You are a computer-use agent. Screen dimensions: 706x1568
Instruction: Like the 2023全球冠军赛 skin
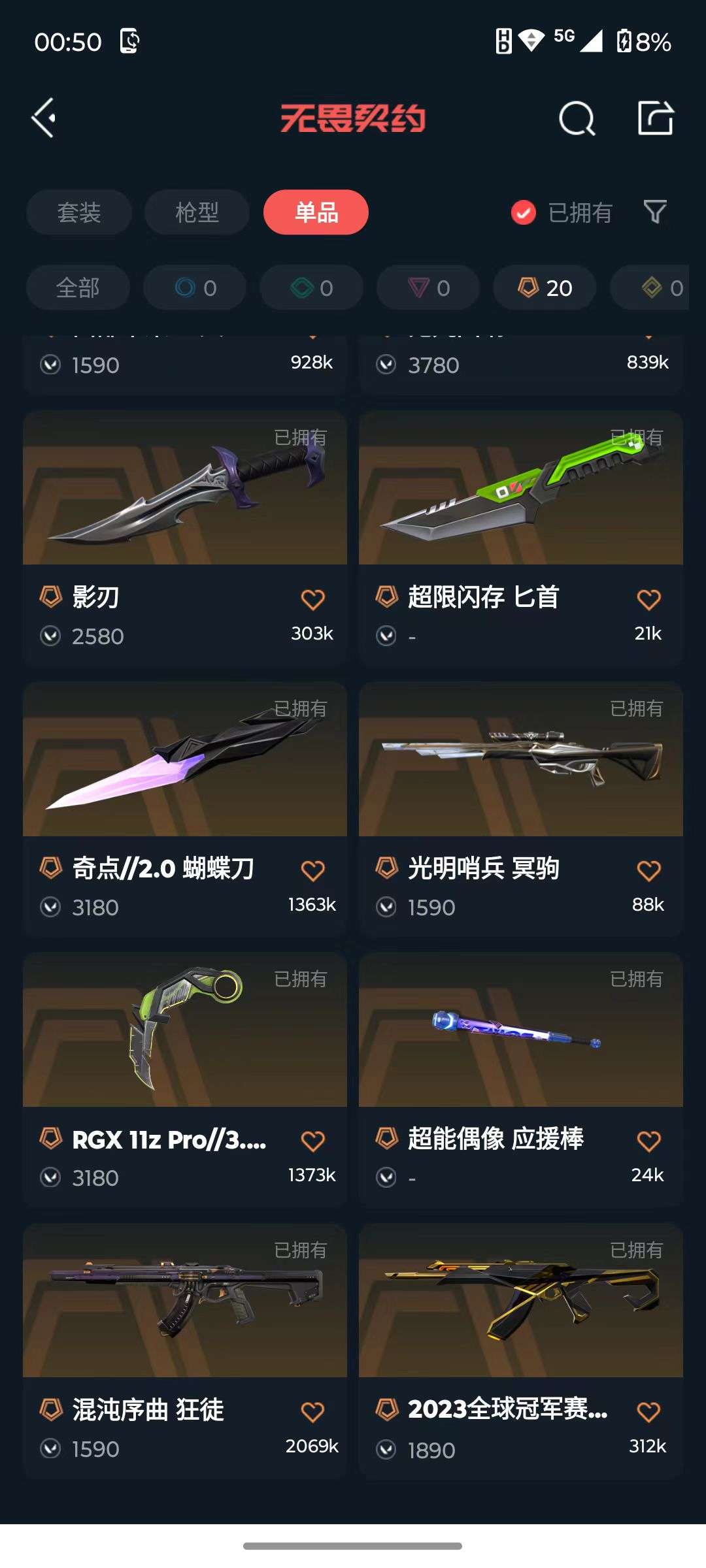coord(648,1412)
